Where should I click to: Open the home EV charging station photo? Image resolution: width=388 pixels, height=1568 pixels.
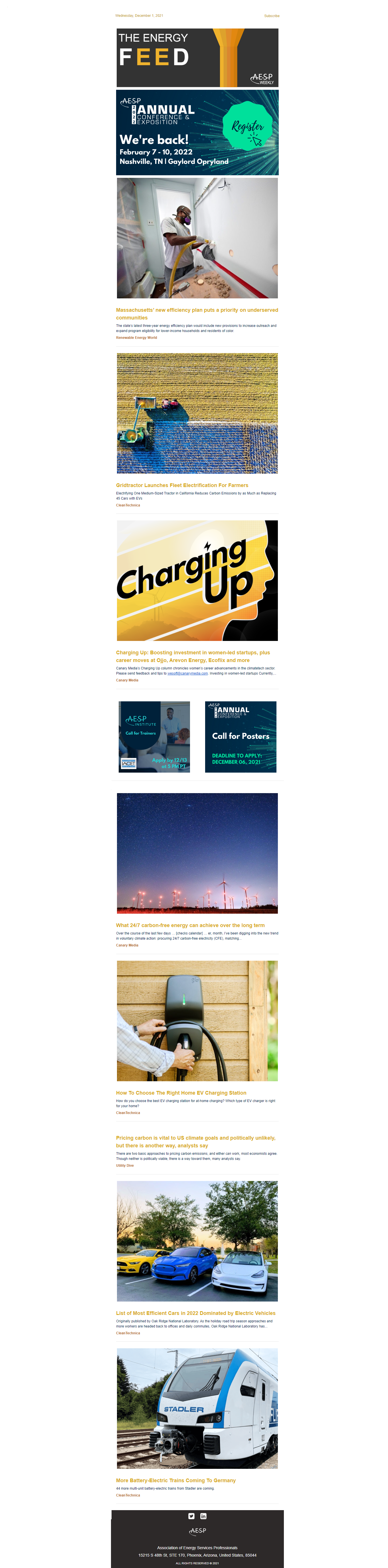[x=197, y=1021]
